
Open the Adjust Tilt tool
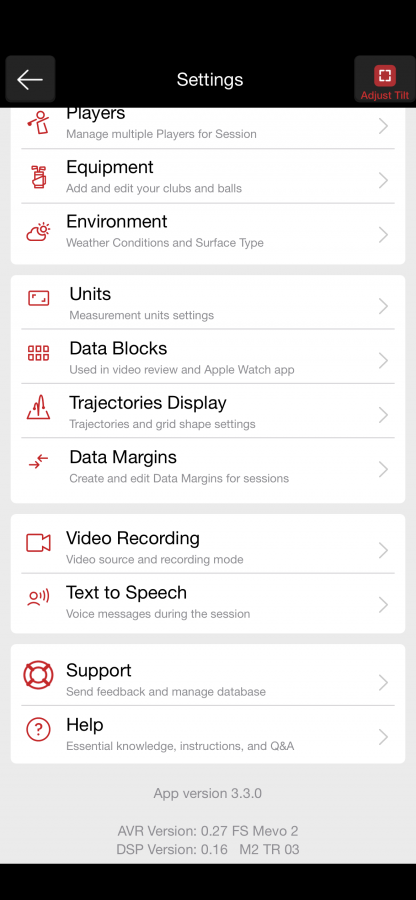[384, 80]
